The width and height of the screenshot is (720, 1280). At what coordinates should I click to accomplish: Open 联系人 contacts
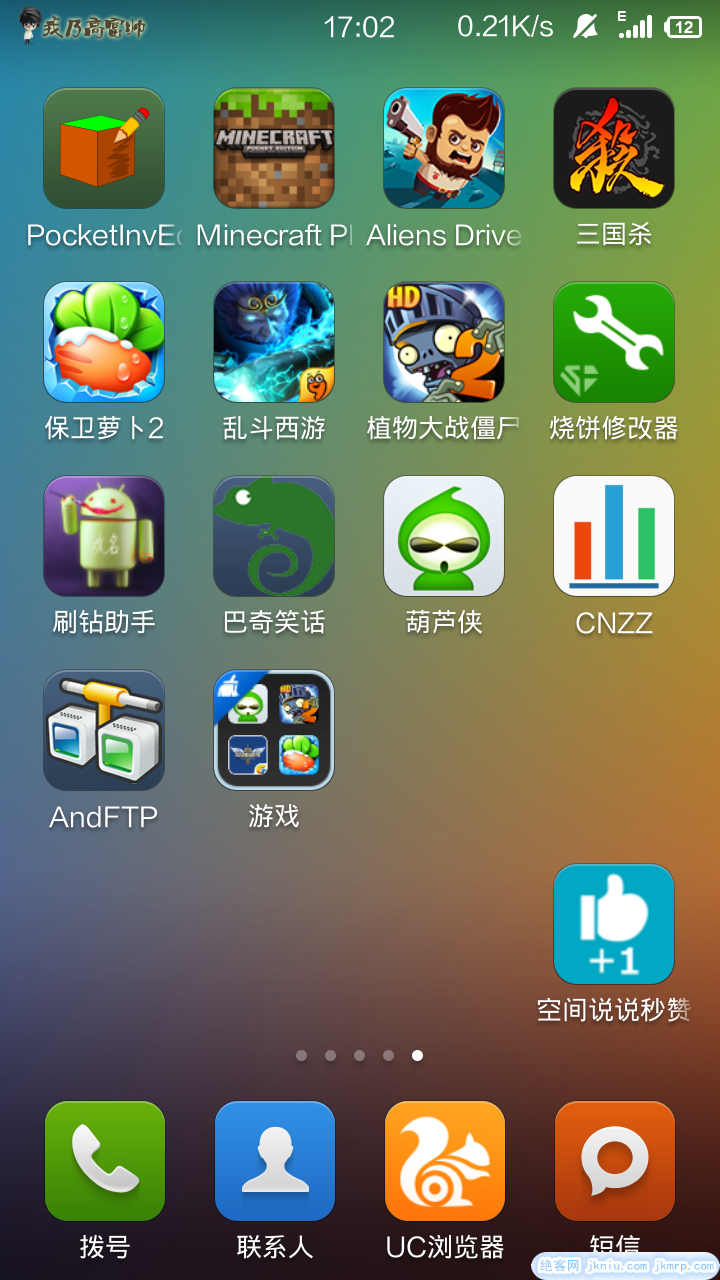(274, 1161)
